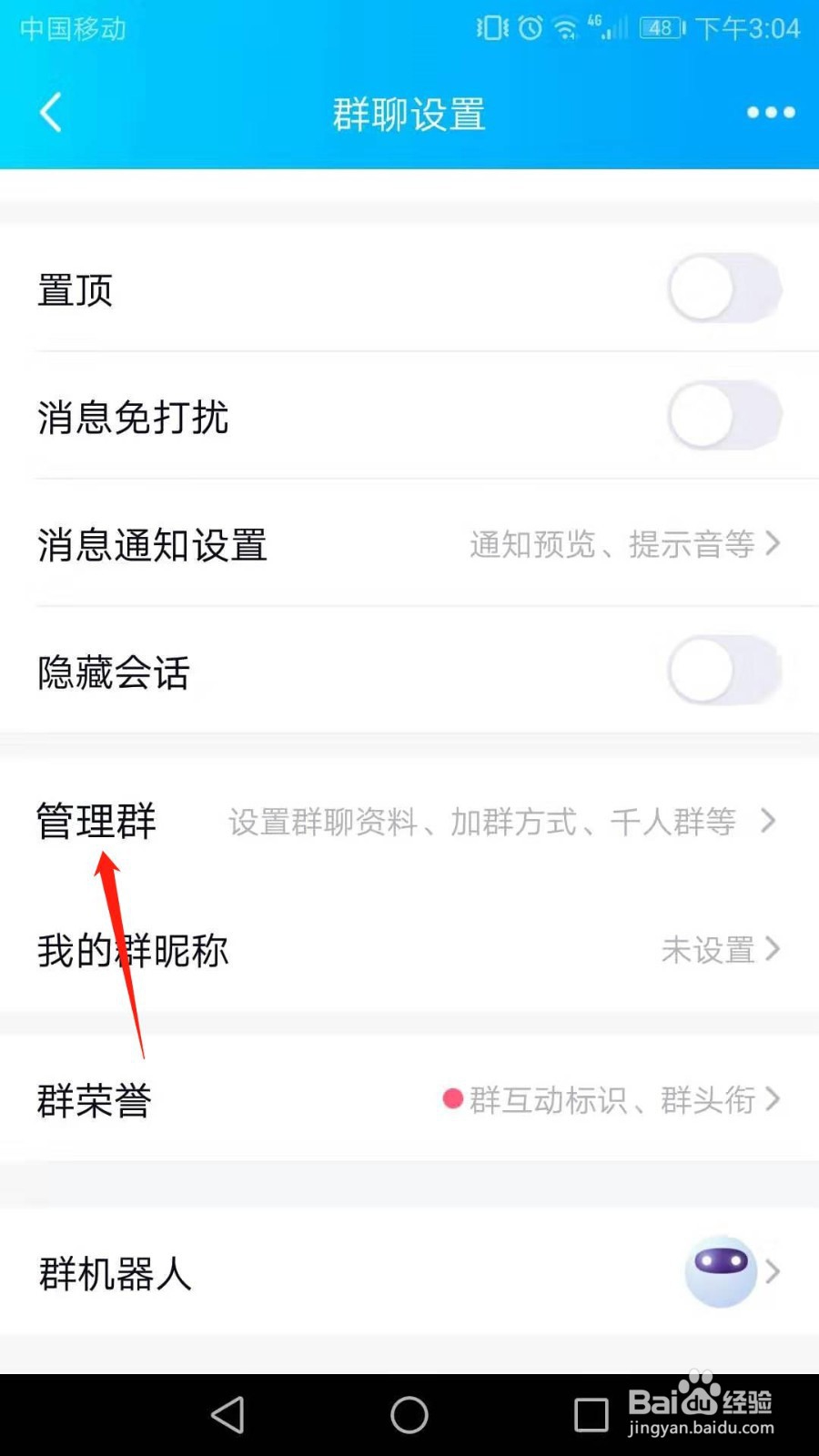This screenshot has height=1456, width=819.
Task: Tap the 未设置 nickname link
Action: coord(708,950)
